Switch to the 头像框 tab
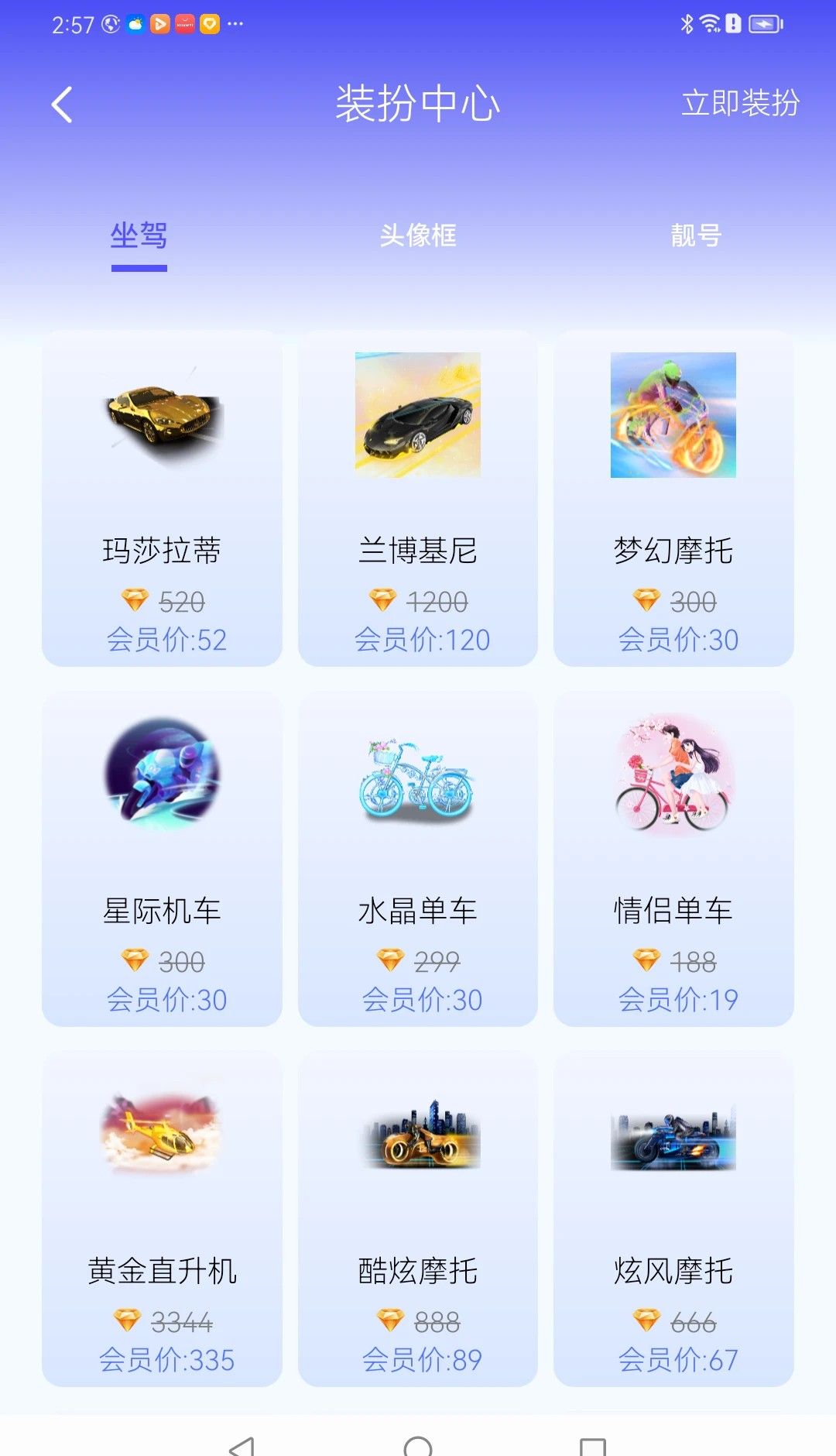The image size is (836, 1456). (x=418, y=235)
